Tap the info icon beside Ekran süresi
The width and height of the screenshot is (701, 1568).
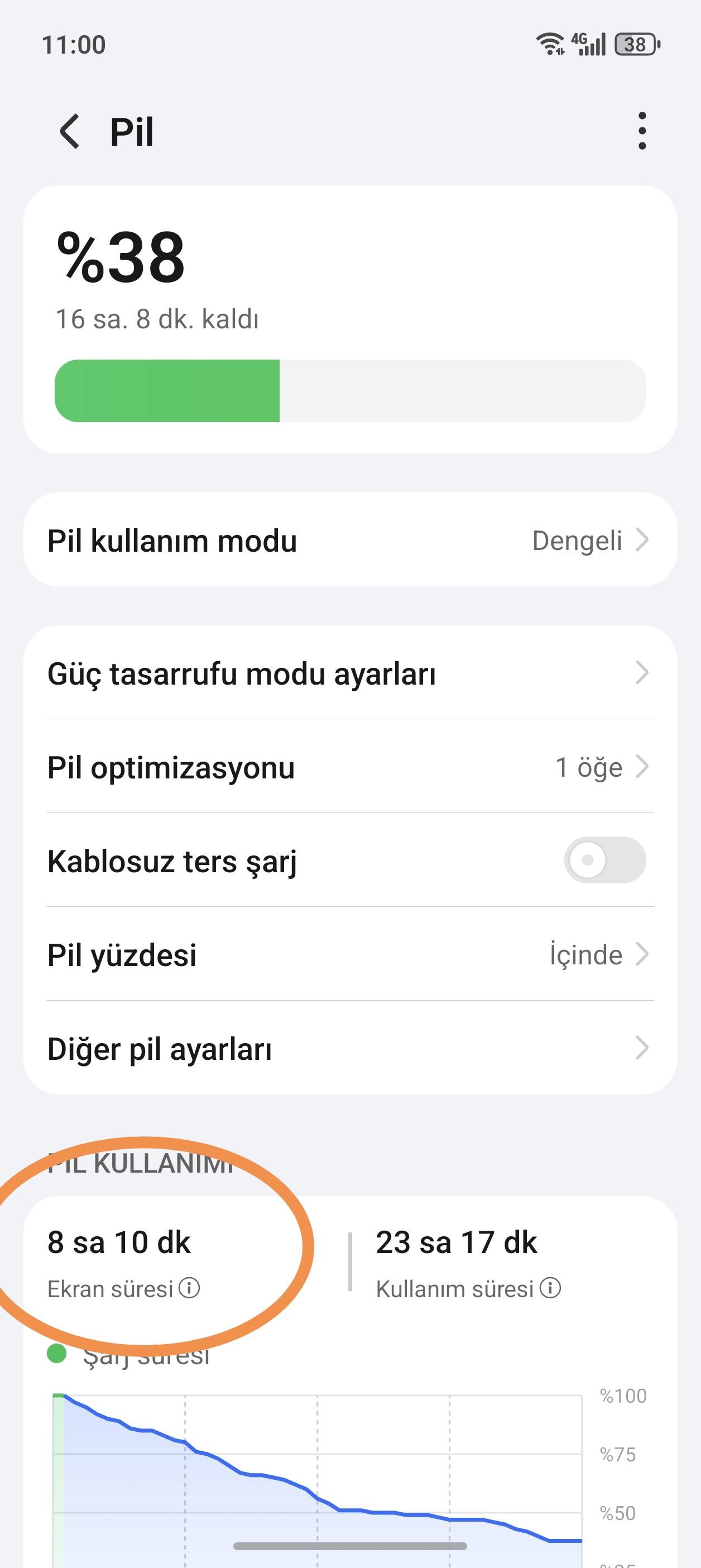tap(189, 1288)
